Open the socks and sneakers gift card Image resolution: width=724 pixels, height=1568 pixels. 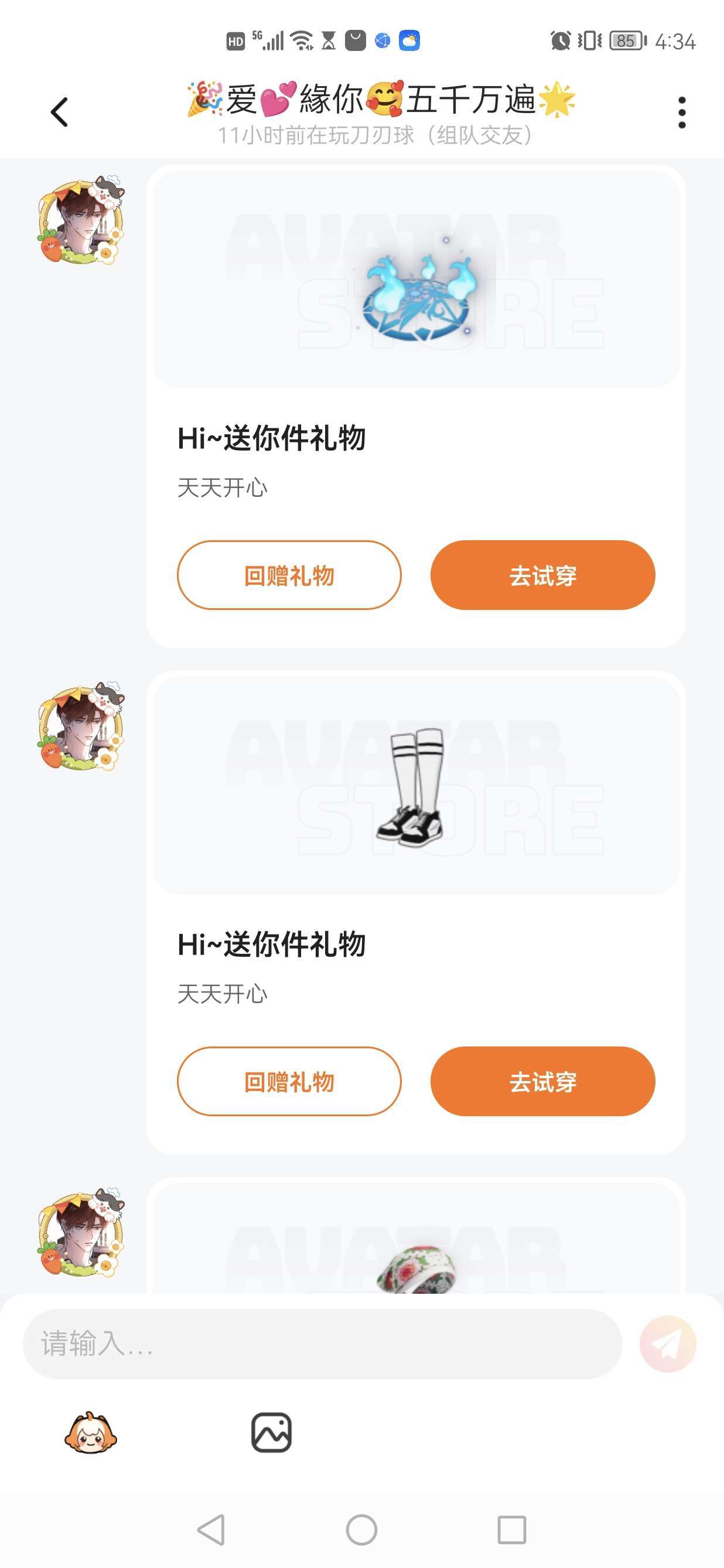click(x=415, y=785)
